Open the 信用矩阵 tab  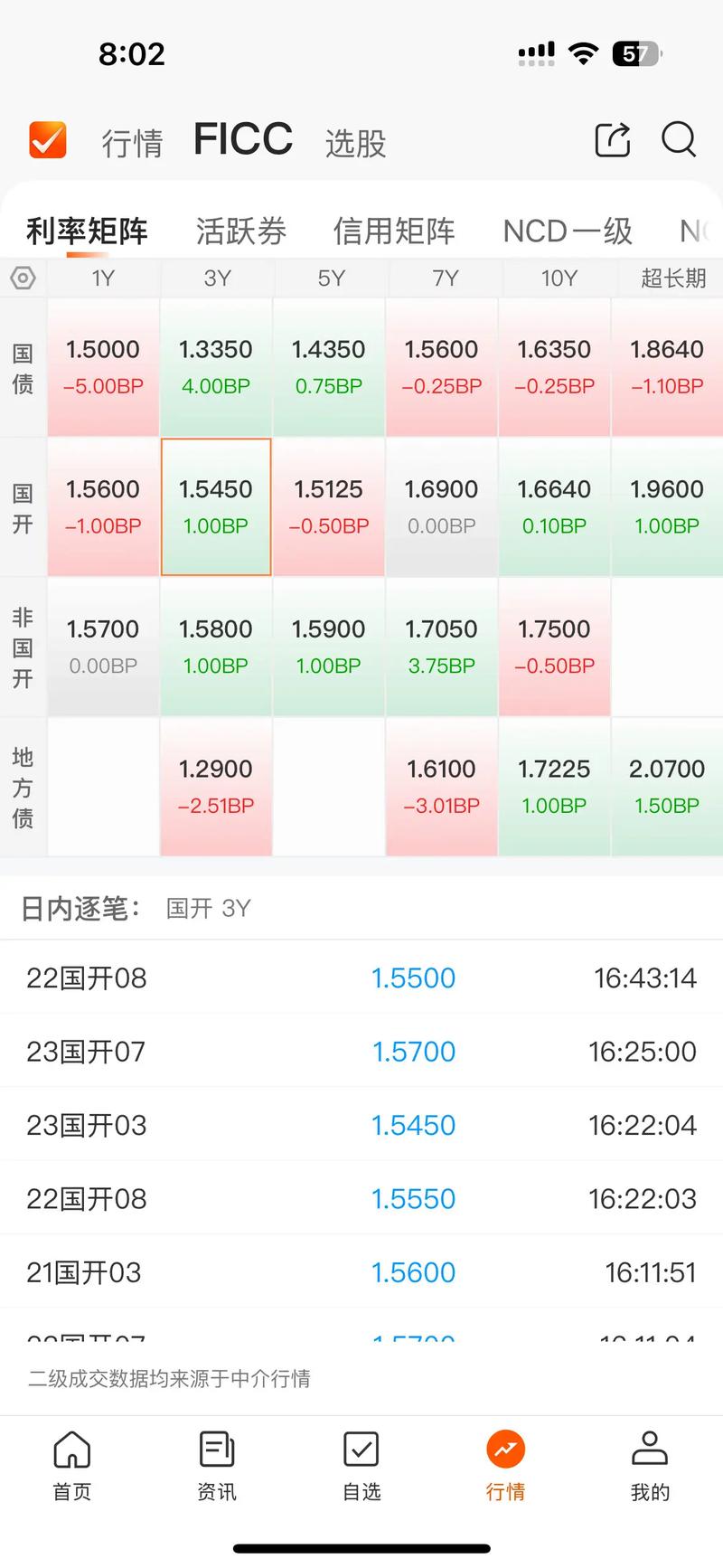pos(393,231)
